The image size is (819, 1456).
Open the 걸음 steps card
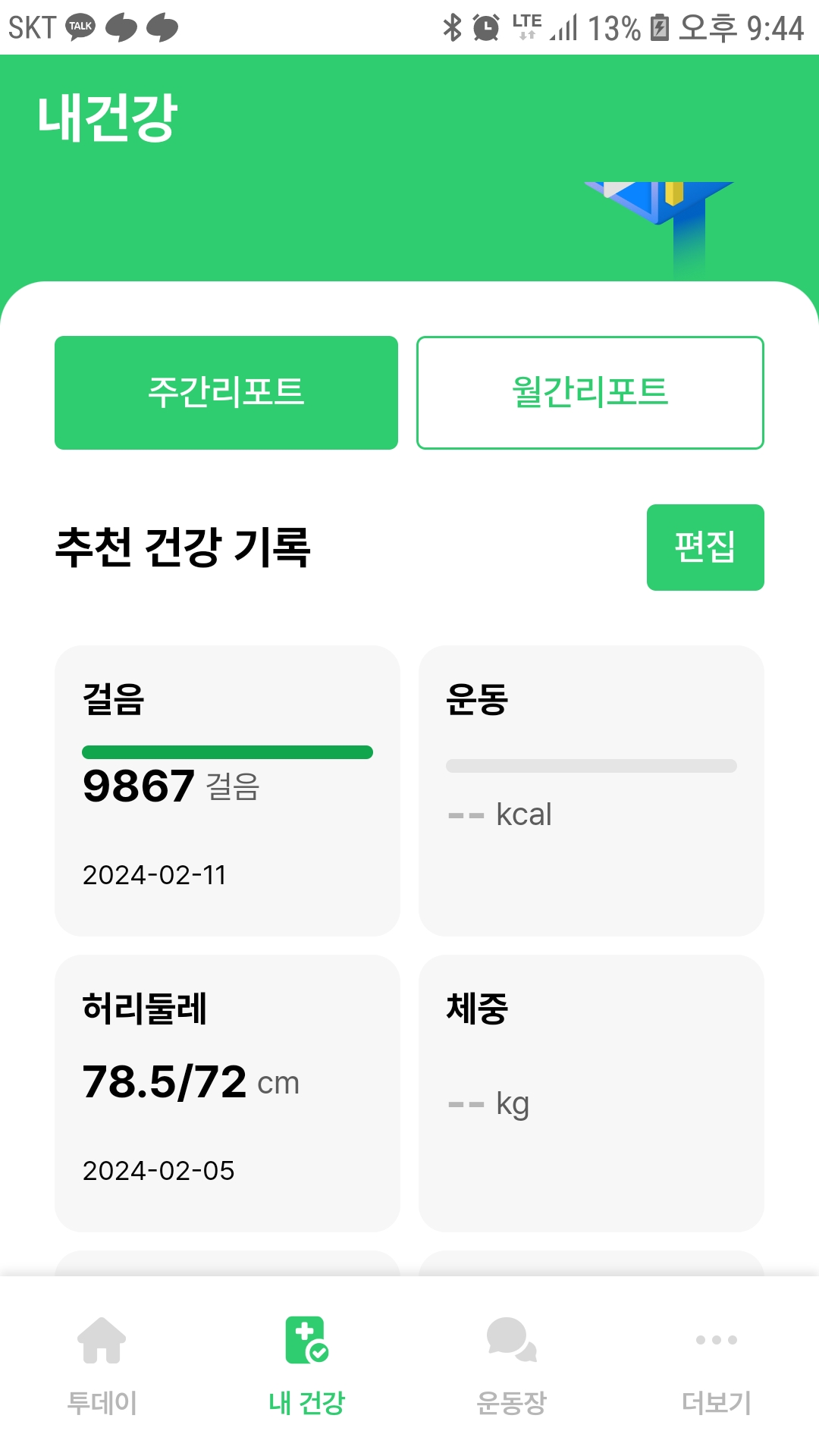pos(227,790)
